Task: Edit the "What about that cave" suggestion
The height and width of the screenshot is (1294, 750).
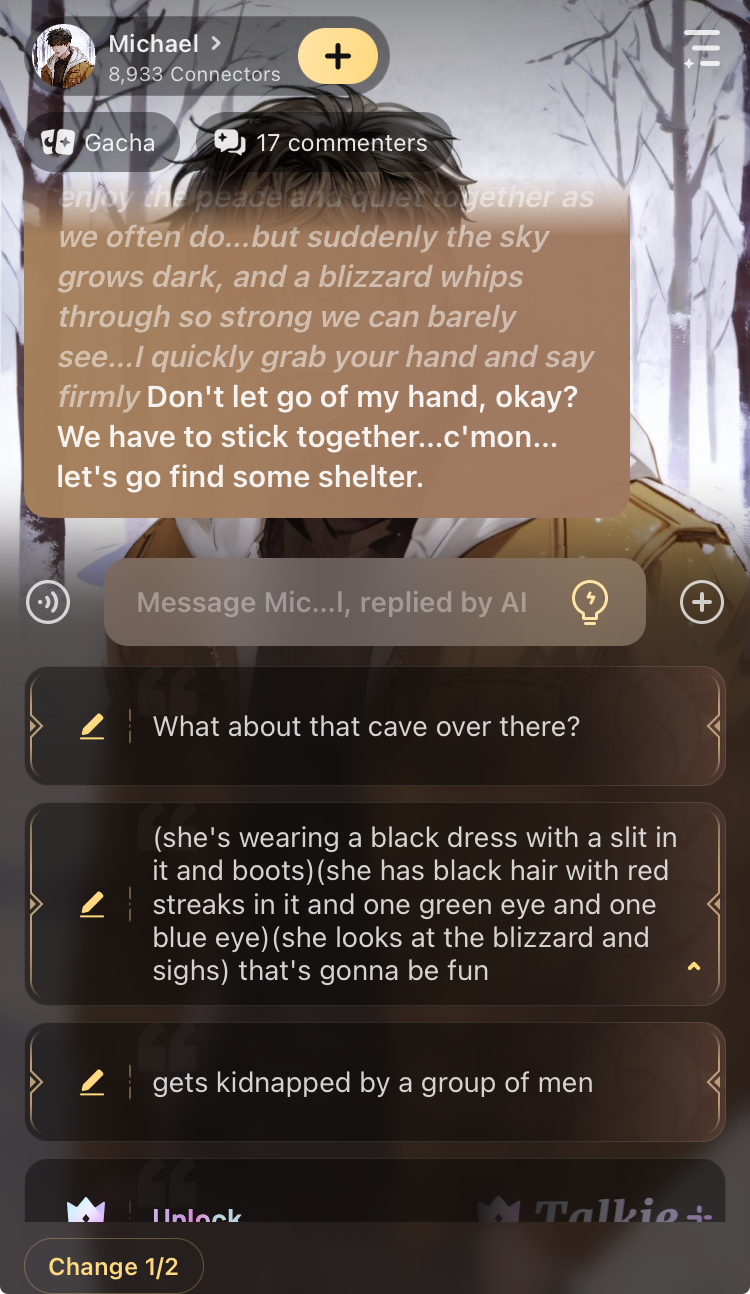Action: click(x=92, y=726)
